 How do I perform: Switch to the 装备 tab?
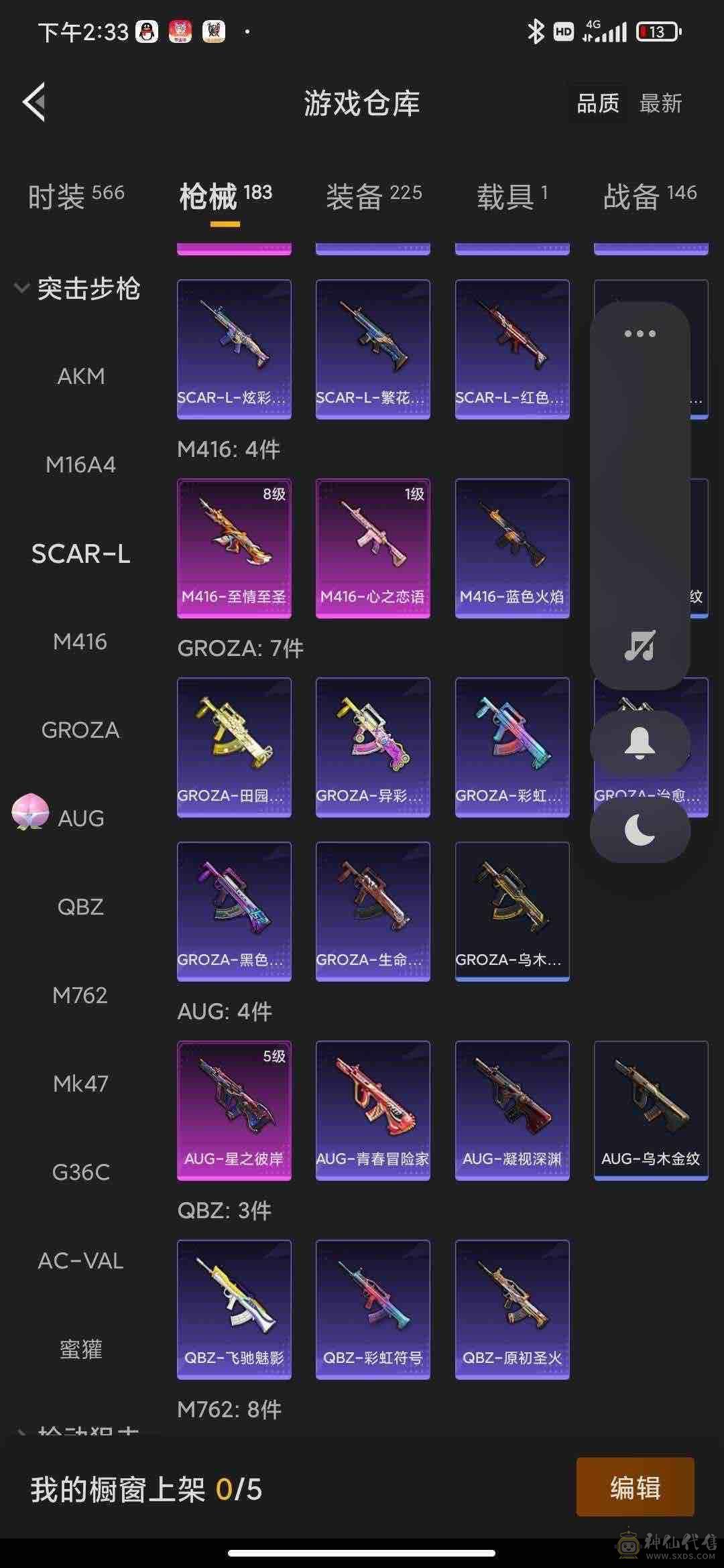pos(373,196)
